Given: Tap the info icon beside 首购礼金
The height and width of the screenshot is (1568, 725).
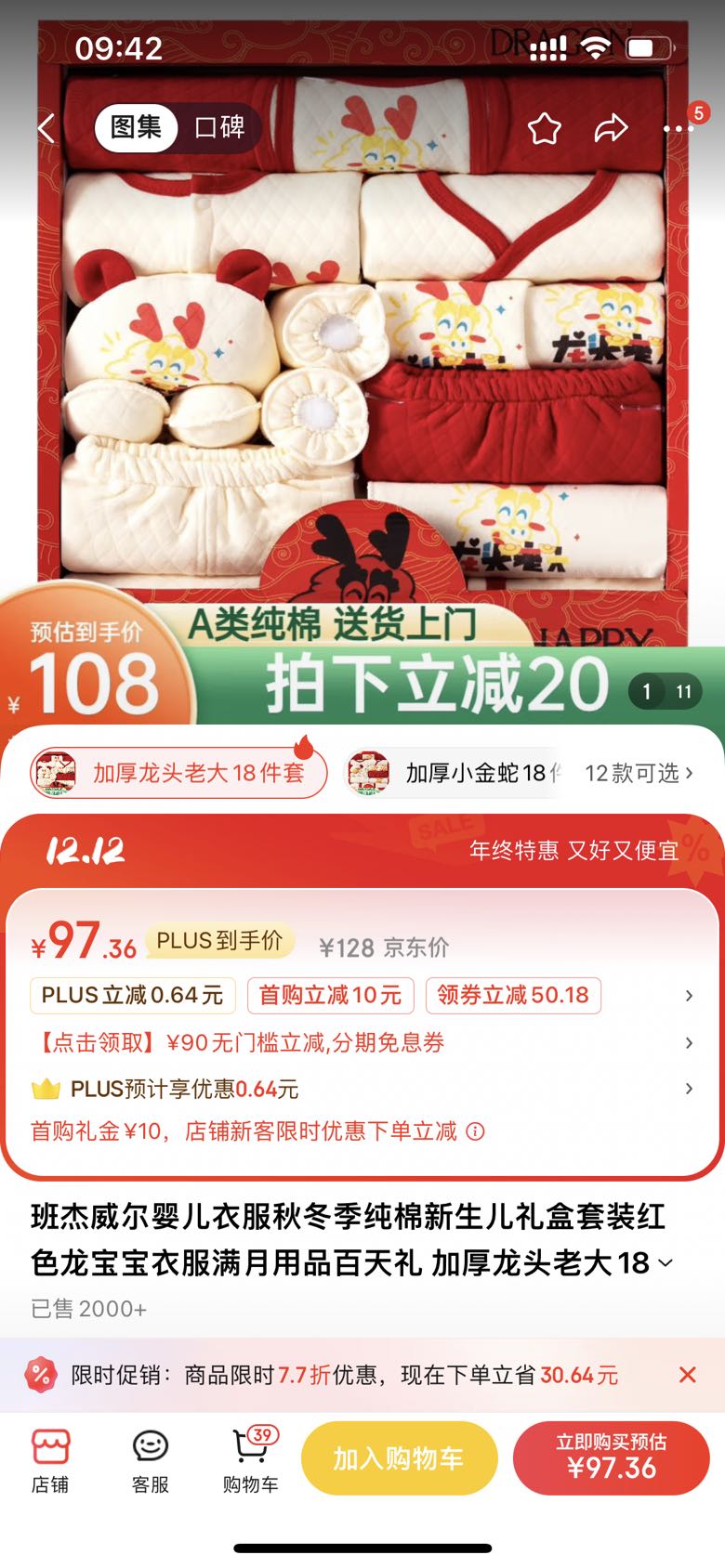Looking at the screenshot, I should point(475,1131).
